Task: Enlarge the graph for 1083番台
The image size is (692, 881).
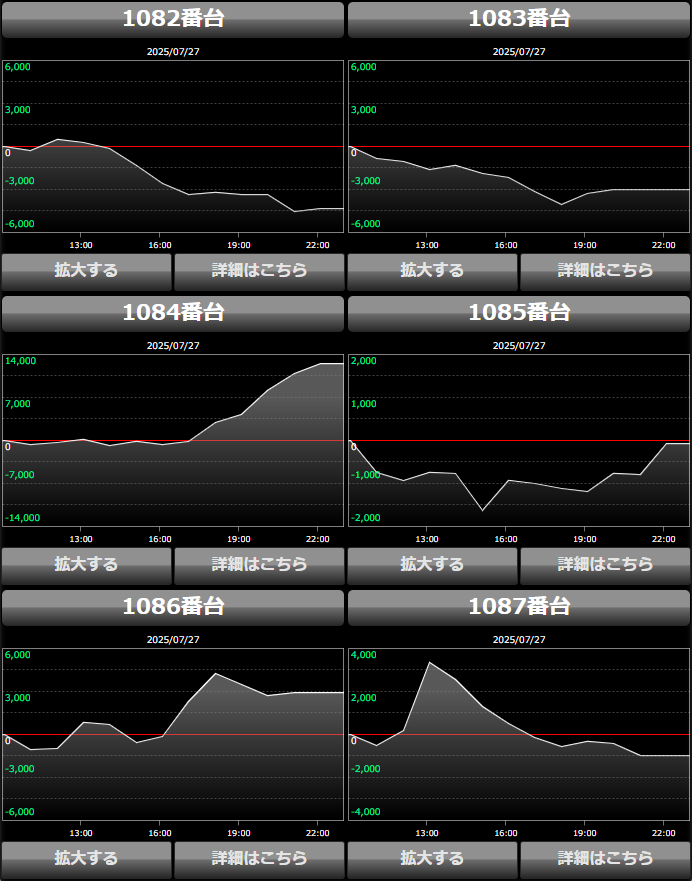Action: coord(432,271)
